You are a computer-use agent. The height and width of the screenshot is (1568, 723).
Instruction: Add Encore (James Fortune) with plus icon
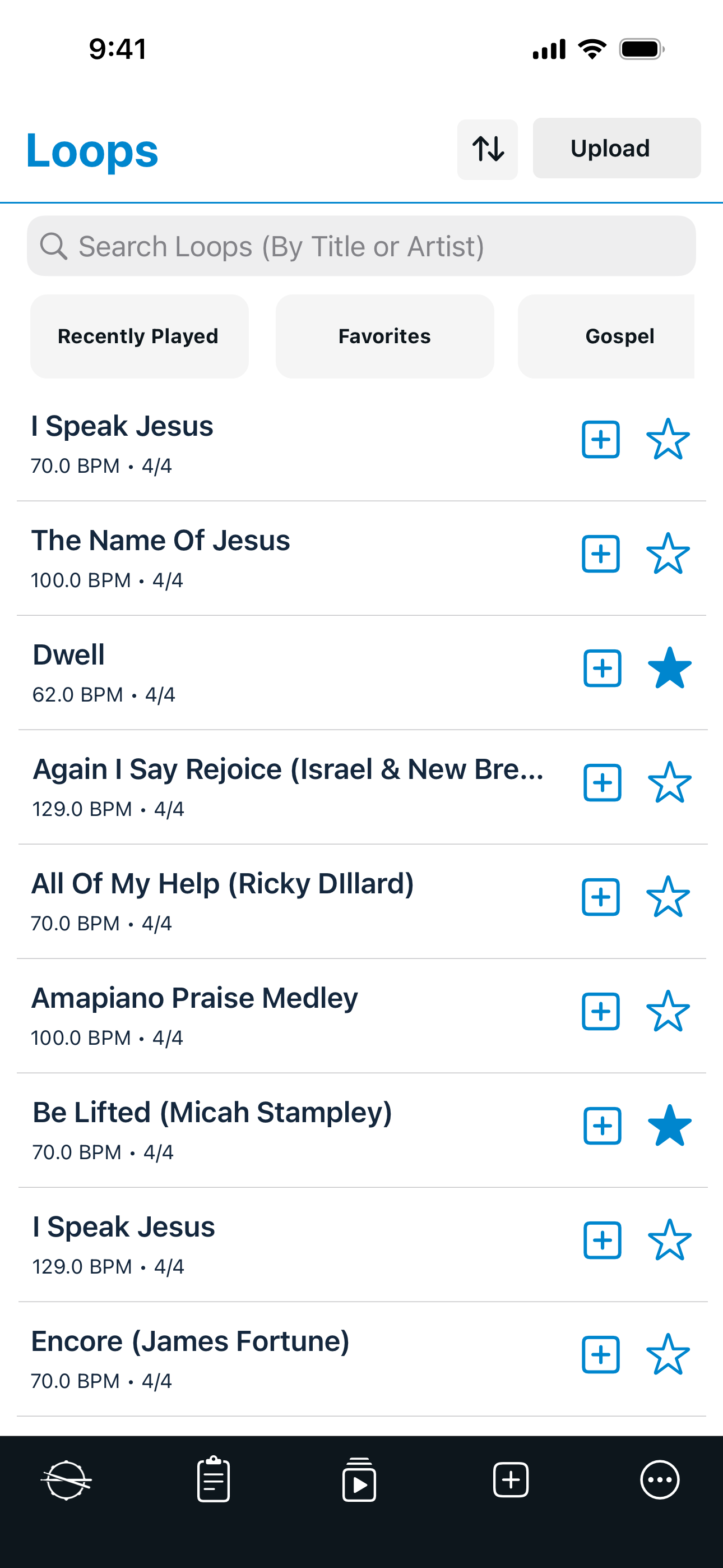point(601,1355)
